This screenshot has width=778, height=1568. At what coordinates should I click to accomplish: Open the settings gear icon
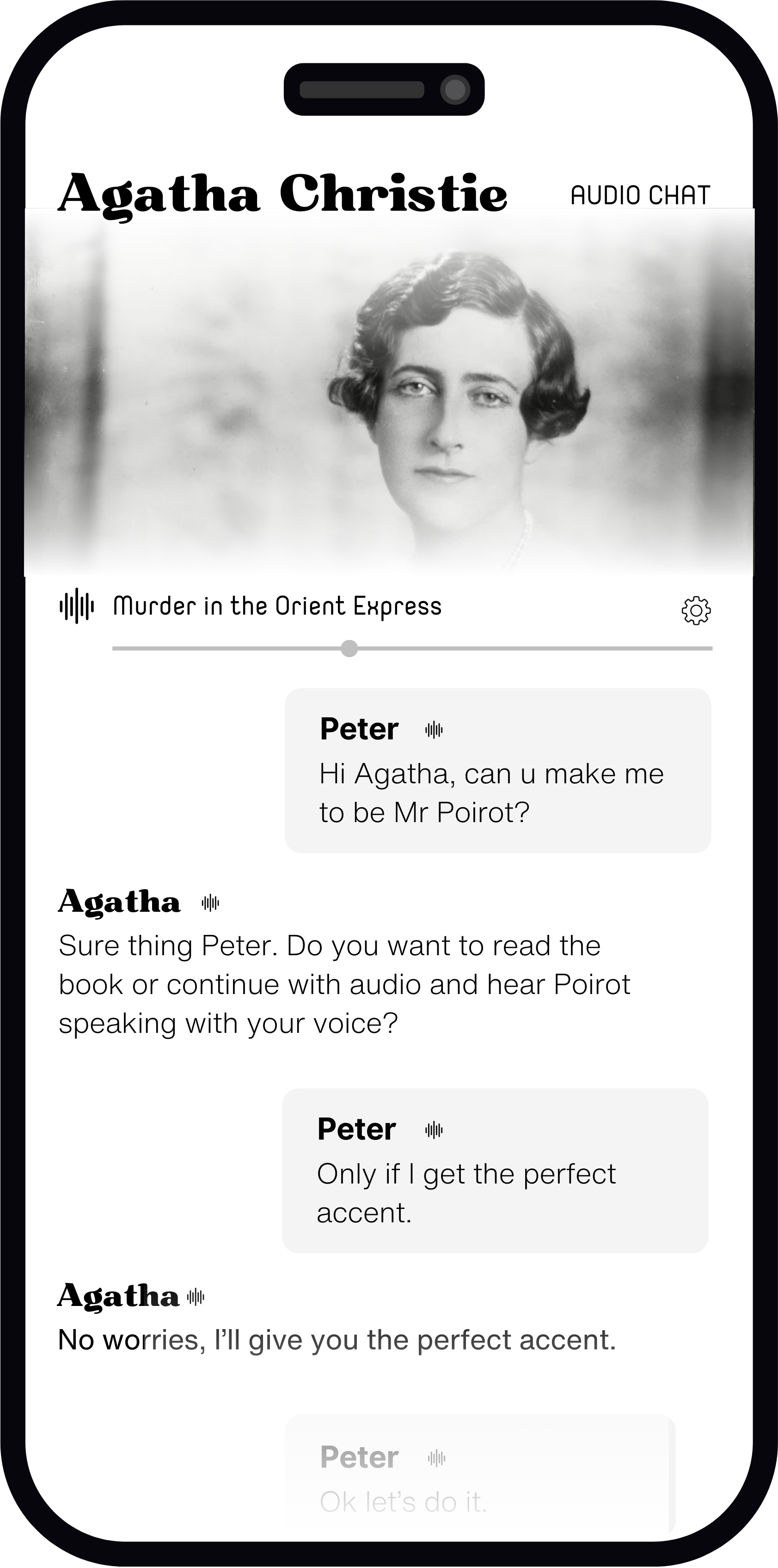click(696, 610)
